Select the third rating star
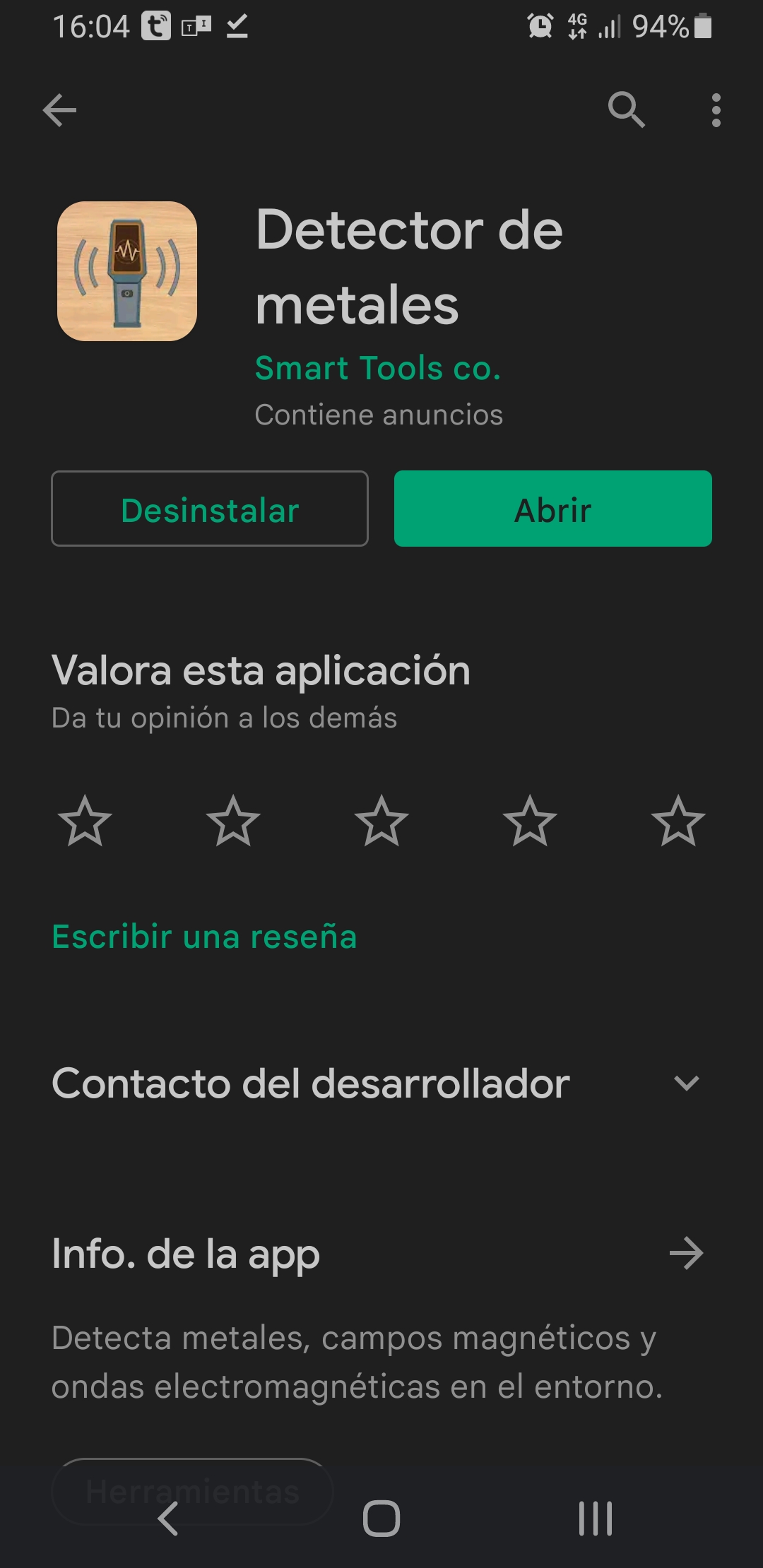763x1568 pixels. click(x=381, y=821)
